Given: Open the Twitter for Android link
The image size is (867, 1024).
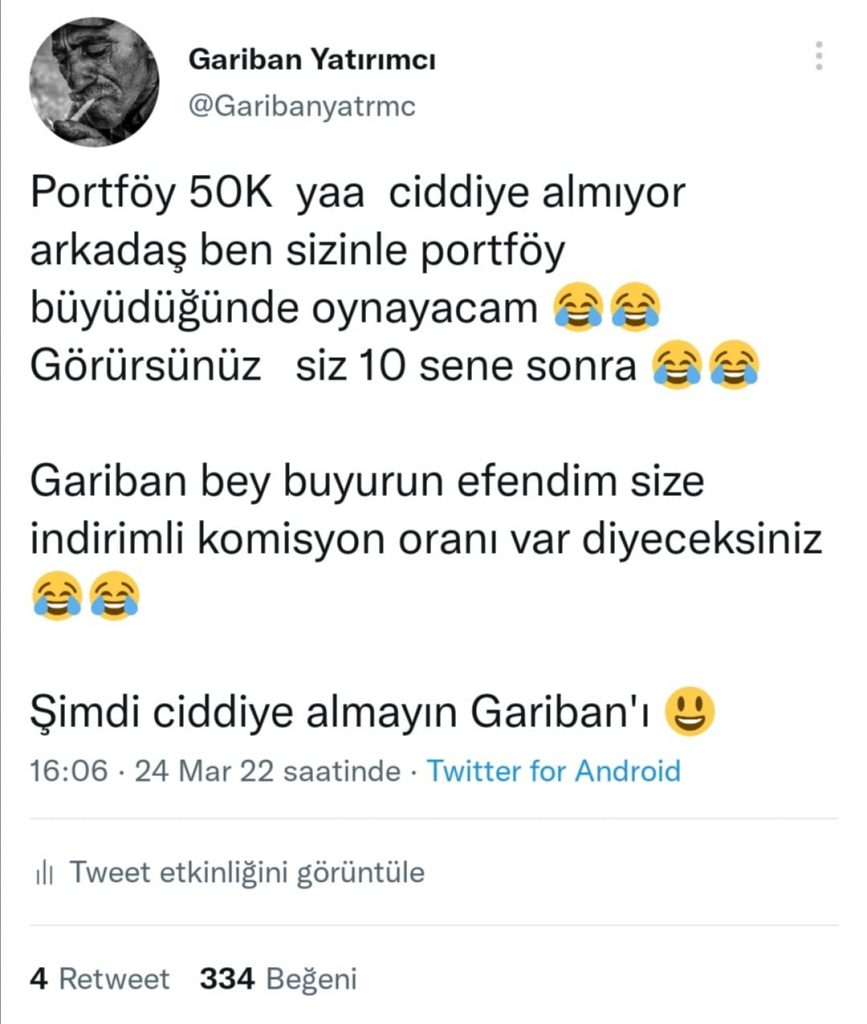Looking at the screenshot, I should (x=553, y=771).
